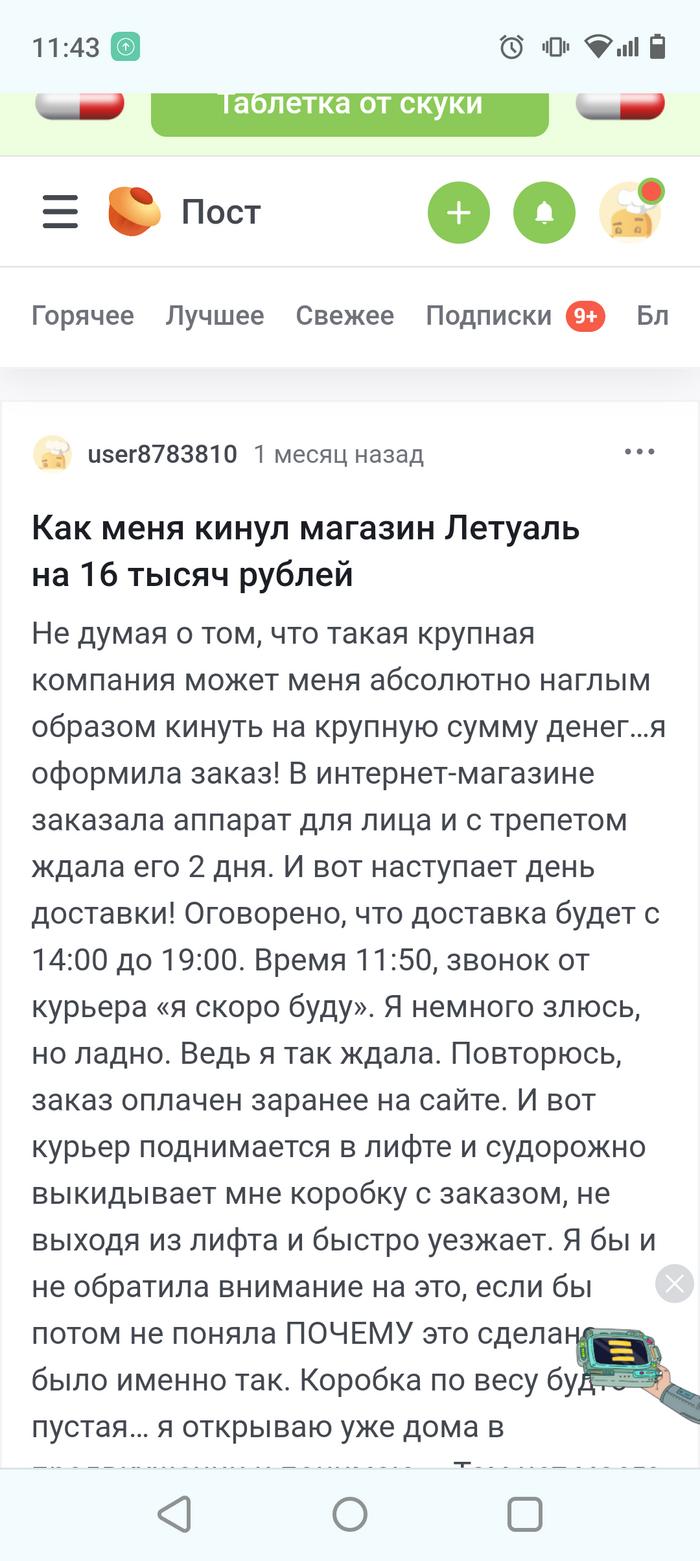Image resolution: width=700 pixels, height=1561 pixels.
Task: Open author user8783810 profile
Action: tap(162, 455)
